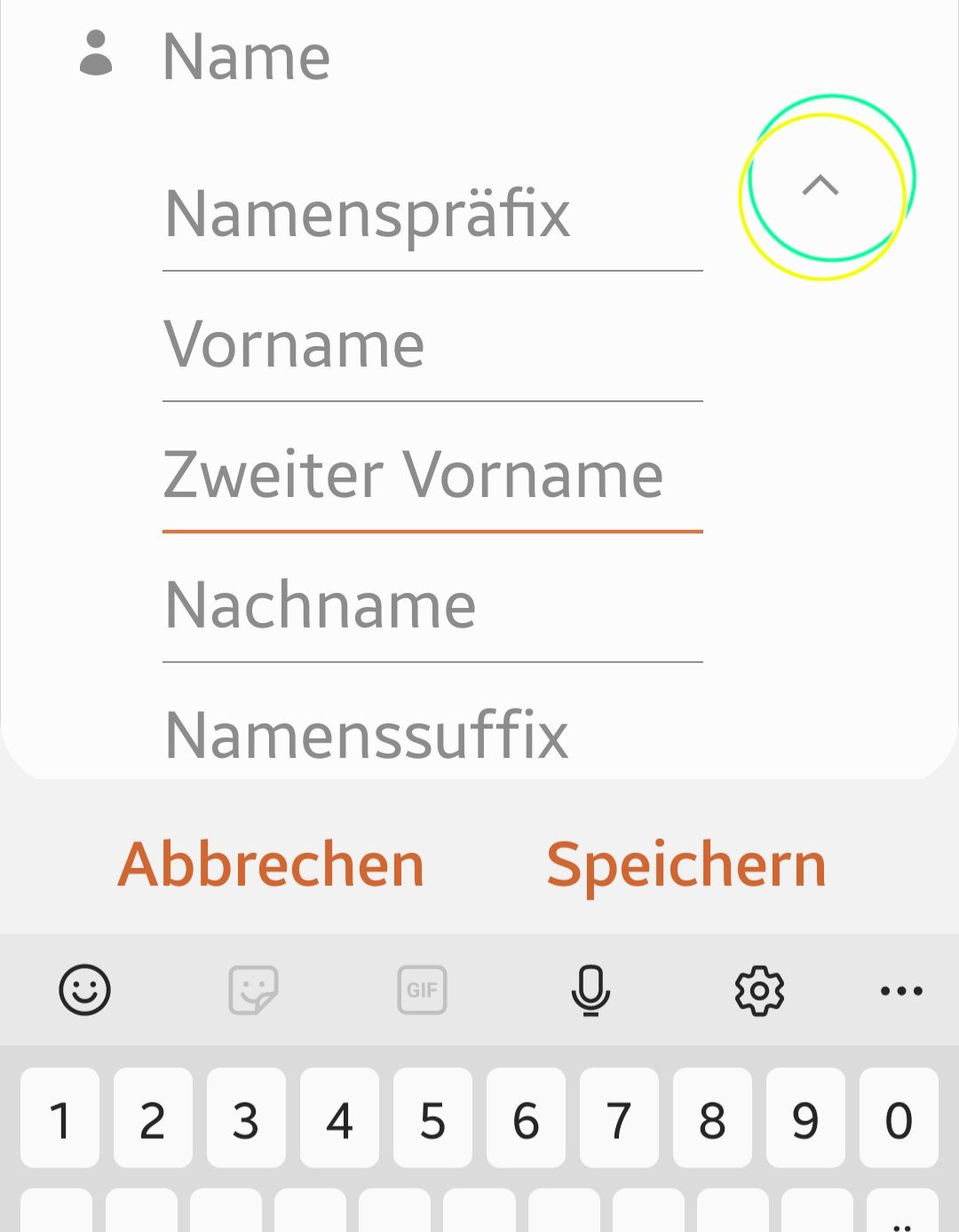Start voice input with the microphone
Image resolution: width=959 pixels, height=1232 pixels.
590,990
